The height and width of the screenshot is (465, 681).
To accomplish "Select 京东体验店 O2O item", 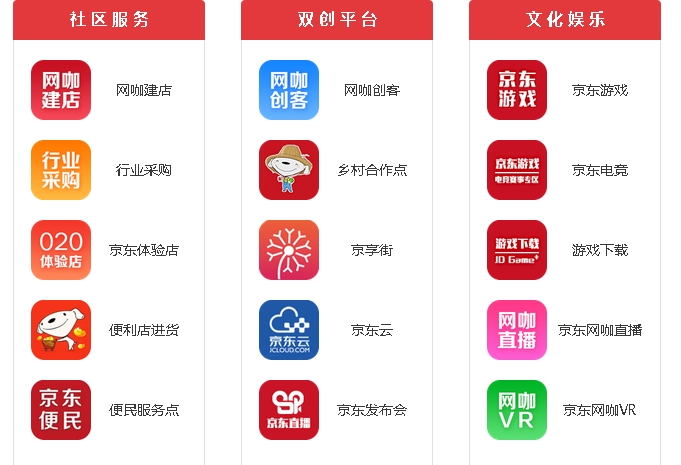I will pyautogui.click(x=61, y=250).
